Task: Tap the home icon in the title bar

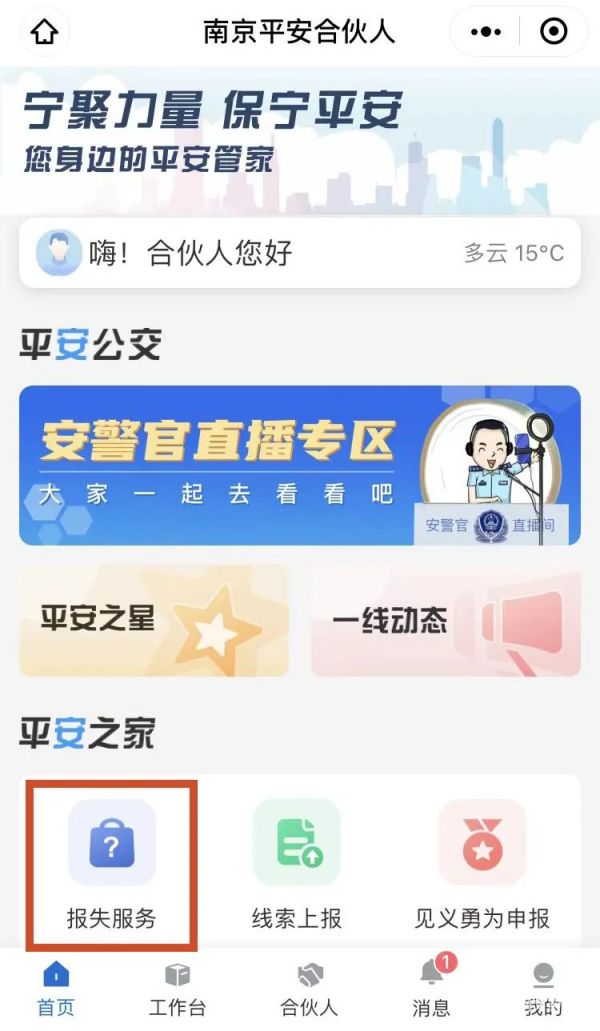Action: point(45,32)
